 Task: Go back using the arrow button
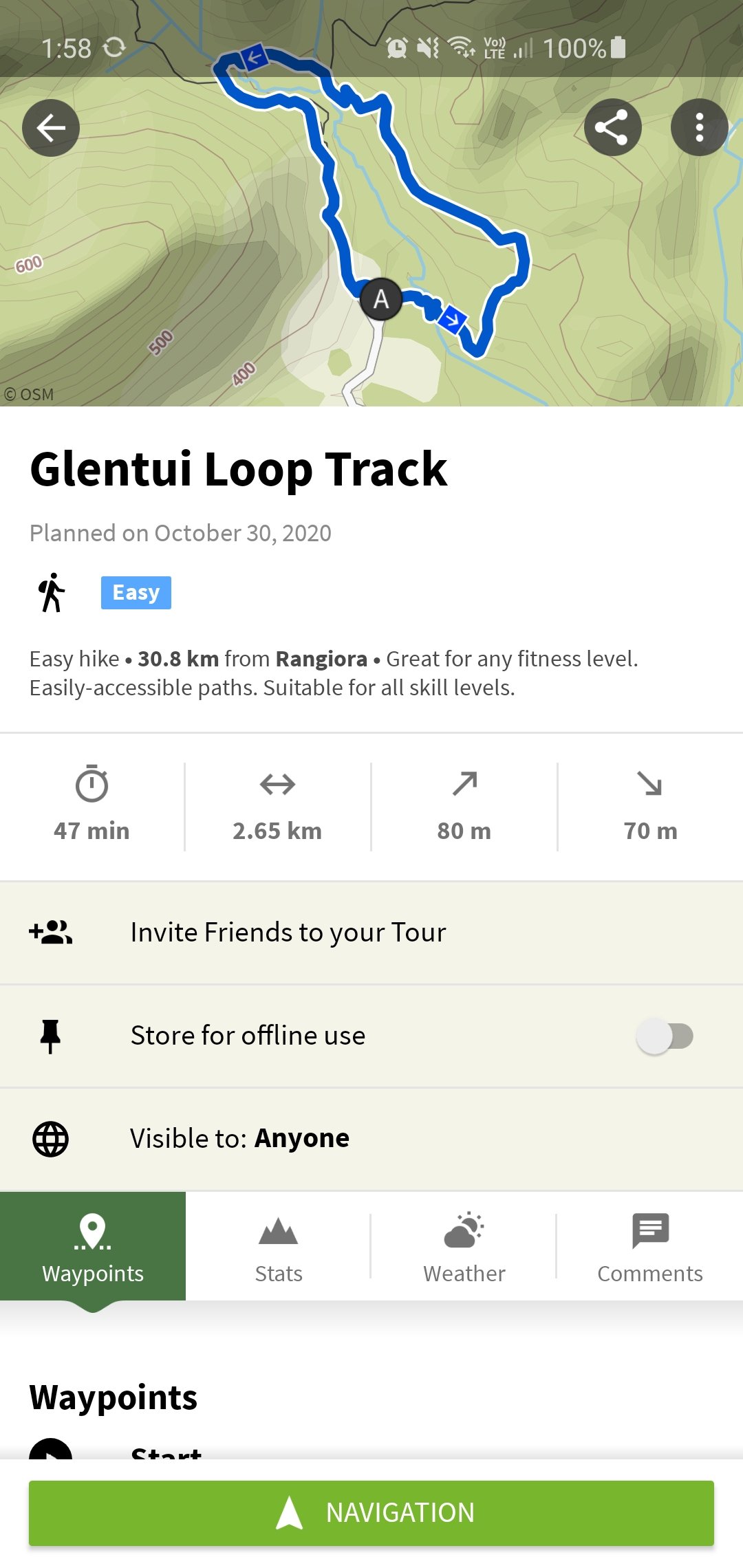pyautogui.click(x=51, y=128)
